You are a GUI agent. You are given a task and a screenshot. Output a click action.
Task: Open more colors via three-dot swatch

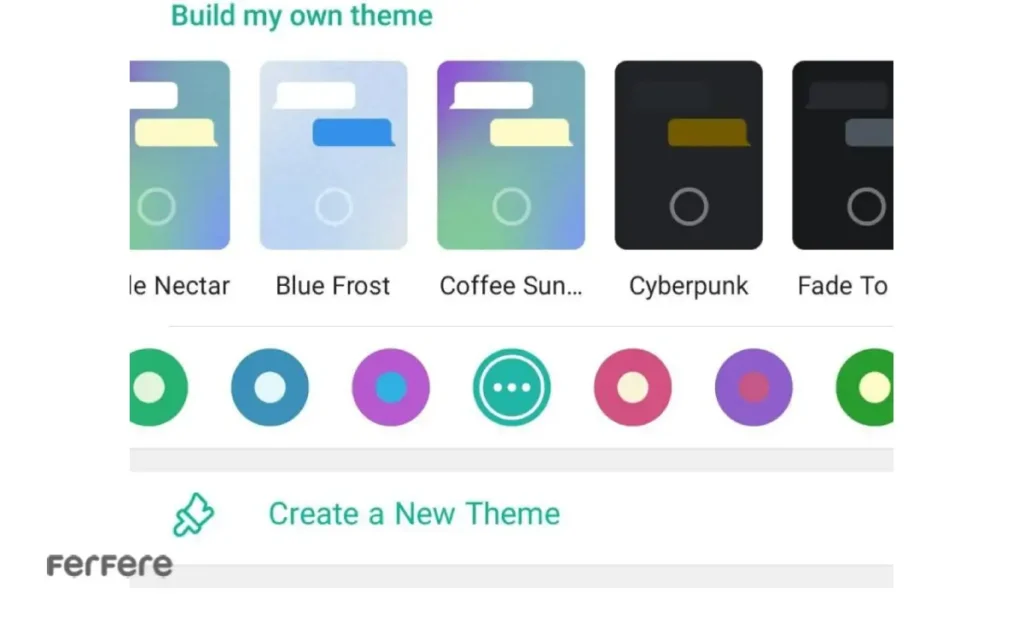[512, 387]
